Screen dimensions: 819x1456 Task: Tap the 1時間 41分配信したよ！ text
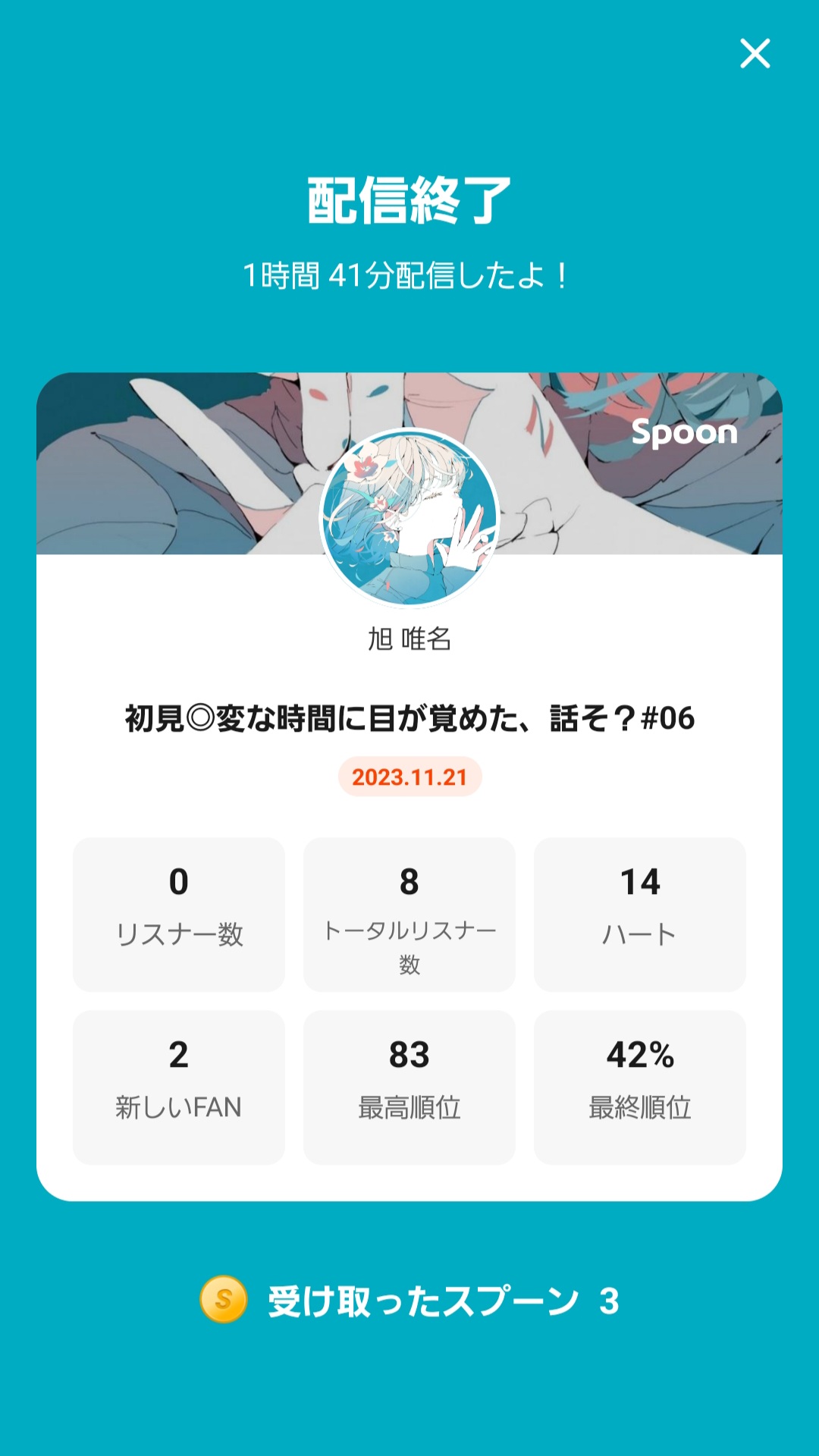click(409, 277)
